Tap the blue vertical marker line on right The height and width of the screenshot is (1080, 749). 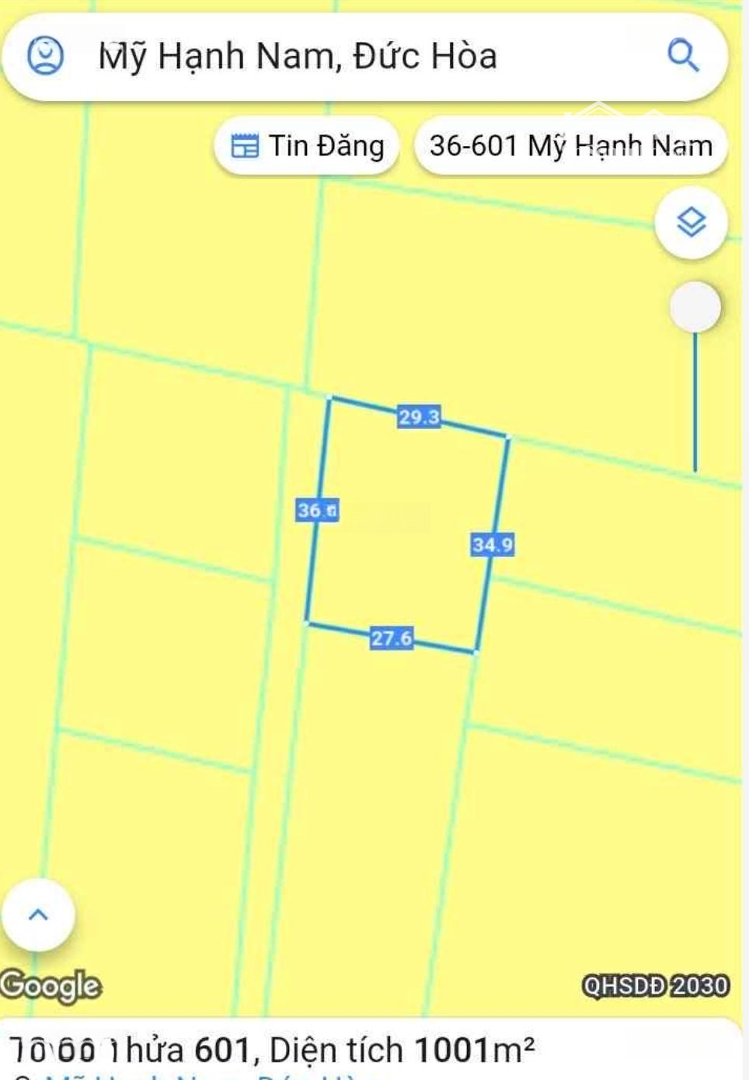[x=695, y=400]
